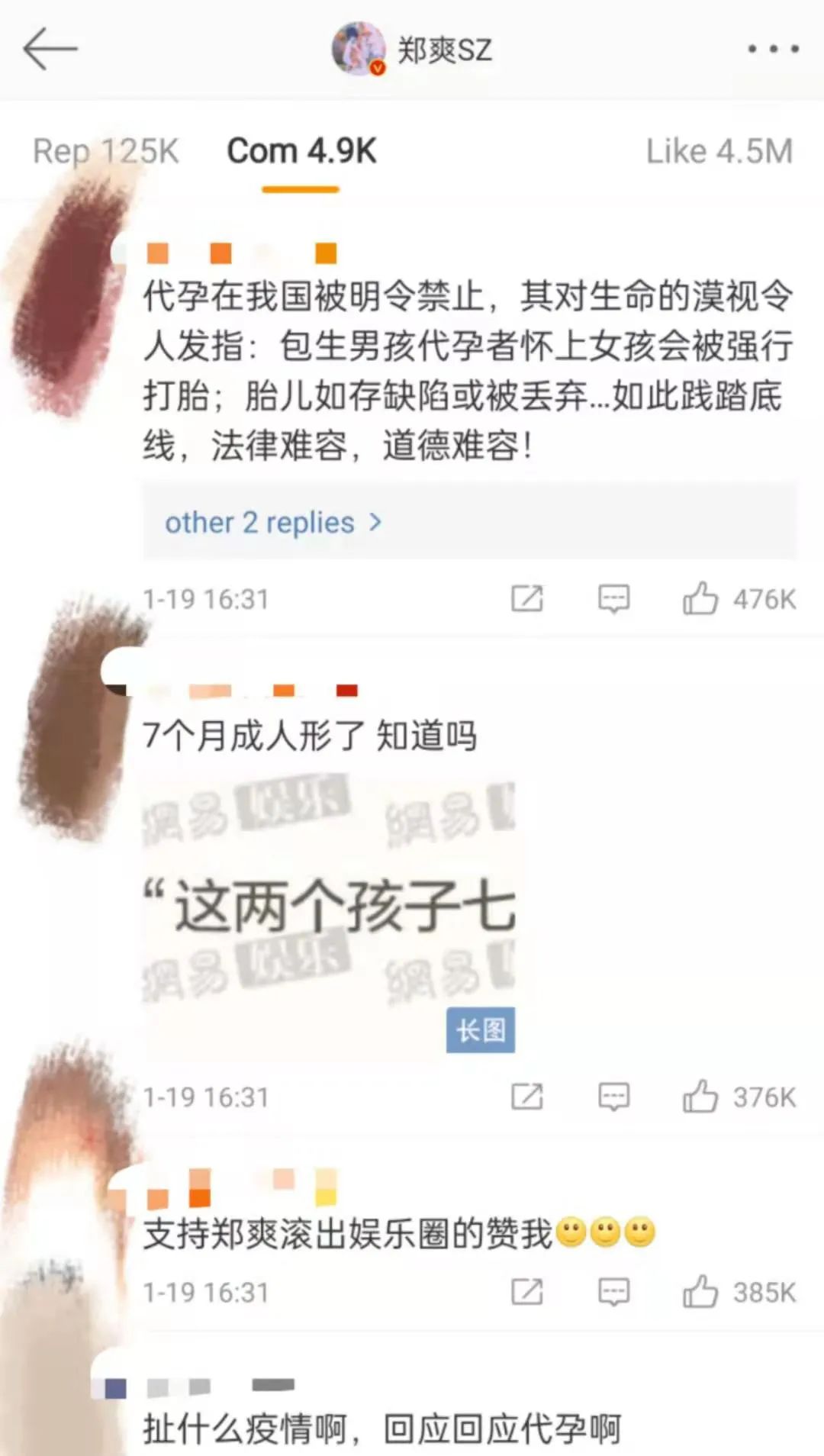Like the comment with 385K likes
Screen dimensions: 824x1456
click(x=700, y=1293)
